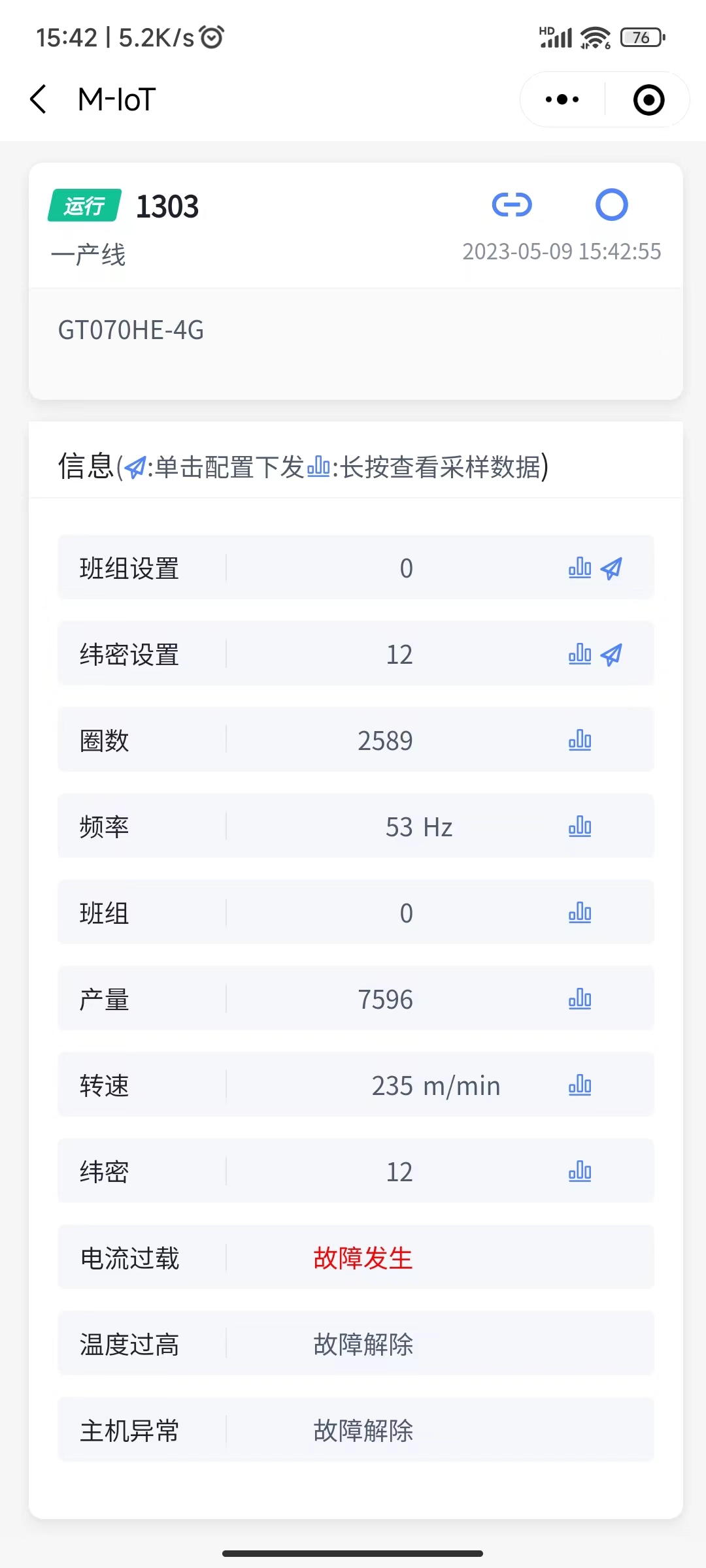The width and height of the screenshot is (706, 1568).
Task: Close the mini program via the circle button
Action: point(648,100)
